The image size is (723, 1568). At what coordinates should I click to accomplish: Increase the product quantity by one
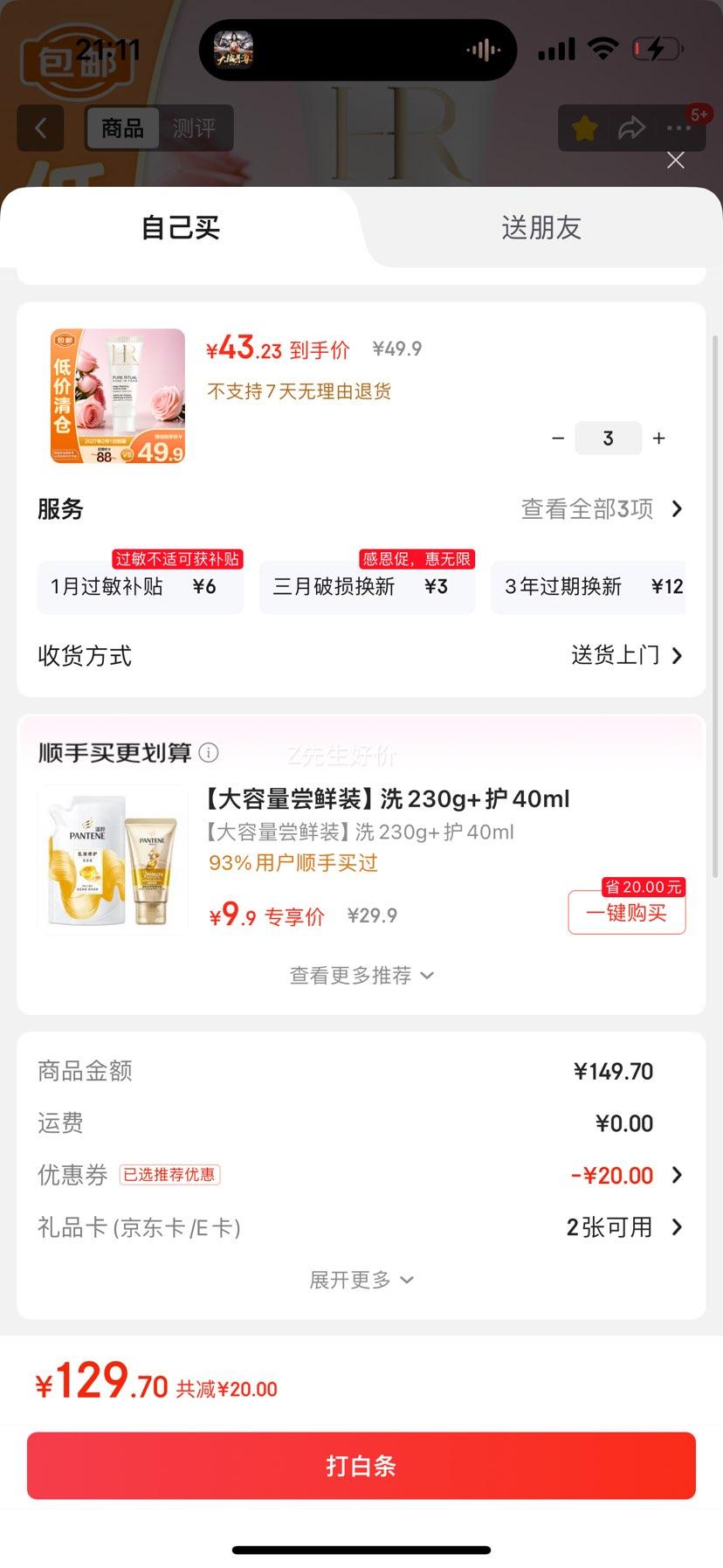tap(659, 439)
